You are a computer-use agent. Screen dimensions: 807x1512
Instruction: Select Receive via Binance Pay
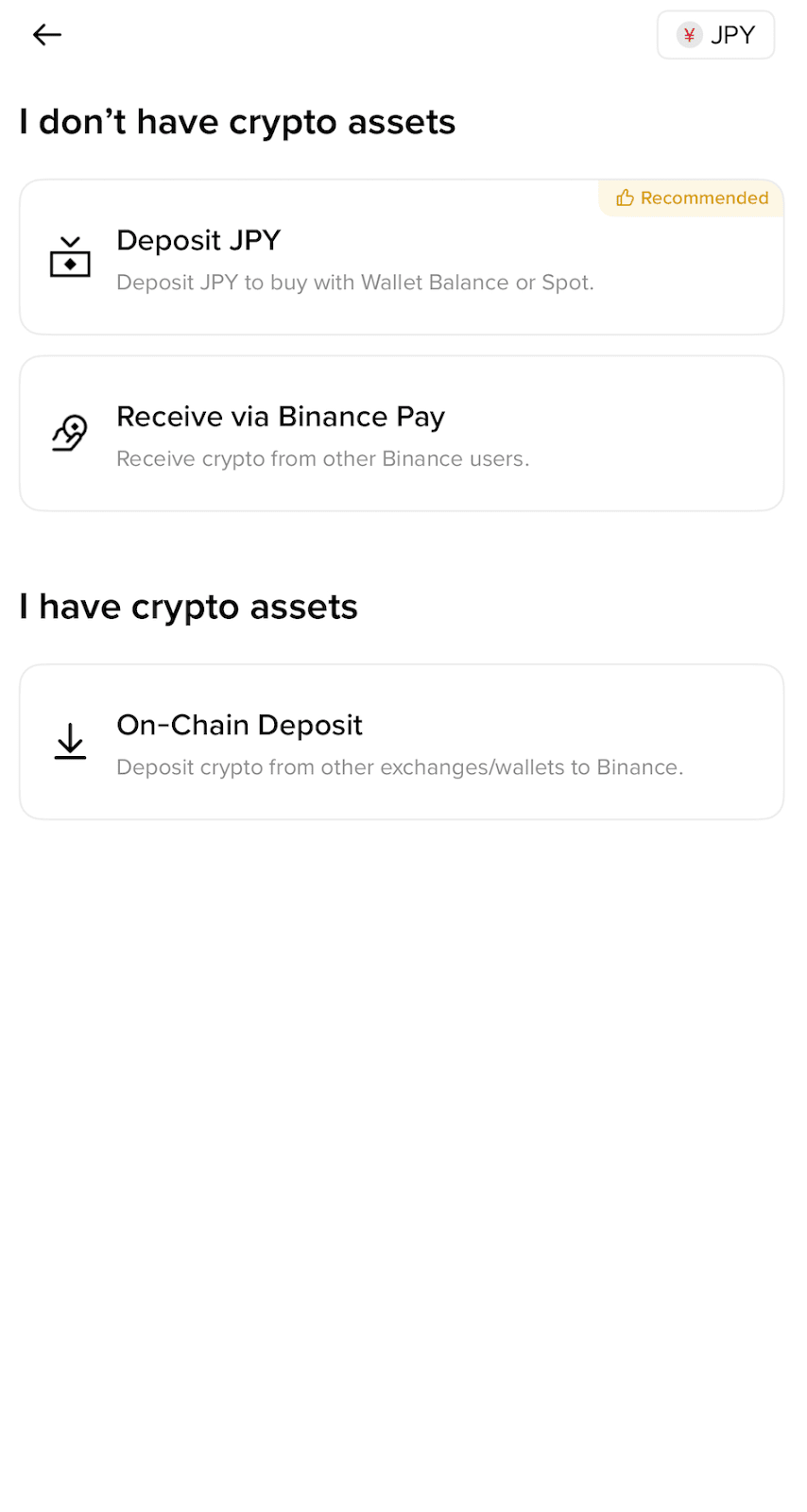pyautogui.click(x=402, y=434)
